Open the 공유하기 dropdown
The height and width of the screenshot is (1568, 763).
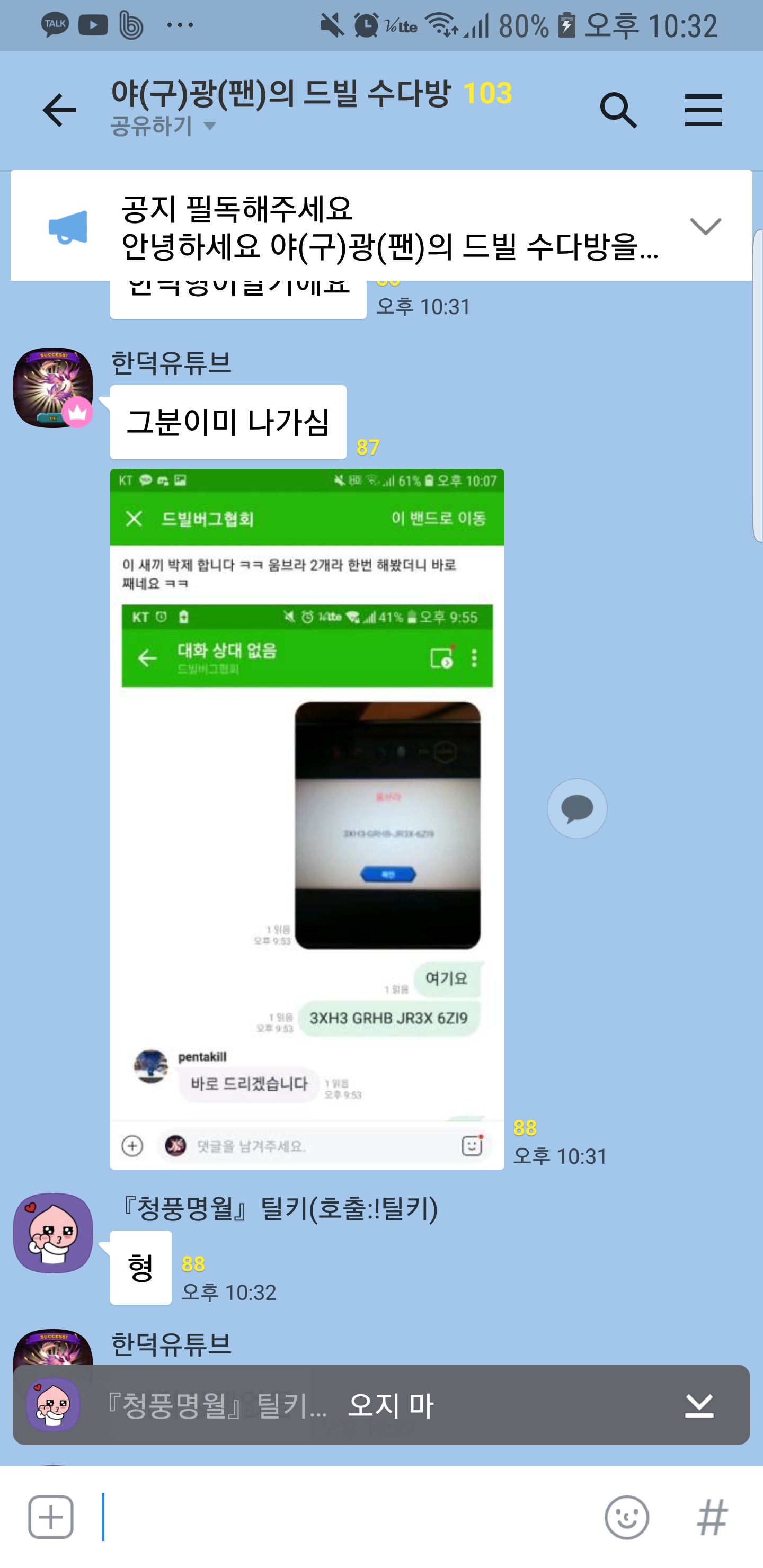163,127
